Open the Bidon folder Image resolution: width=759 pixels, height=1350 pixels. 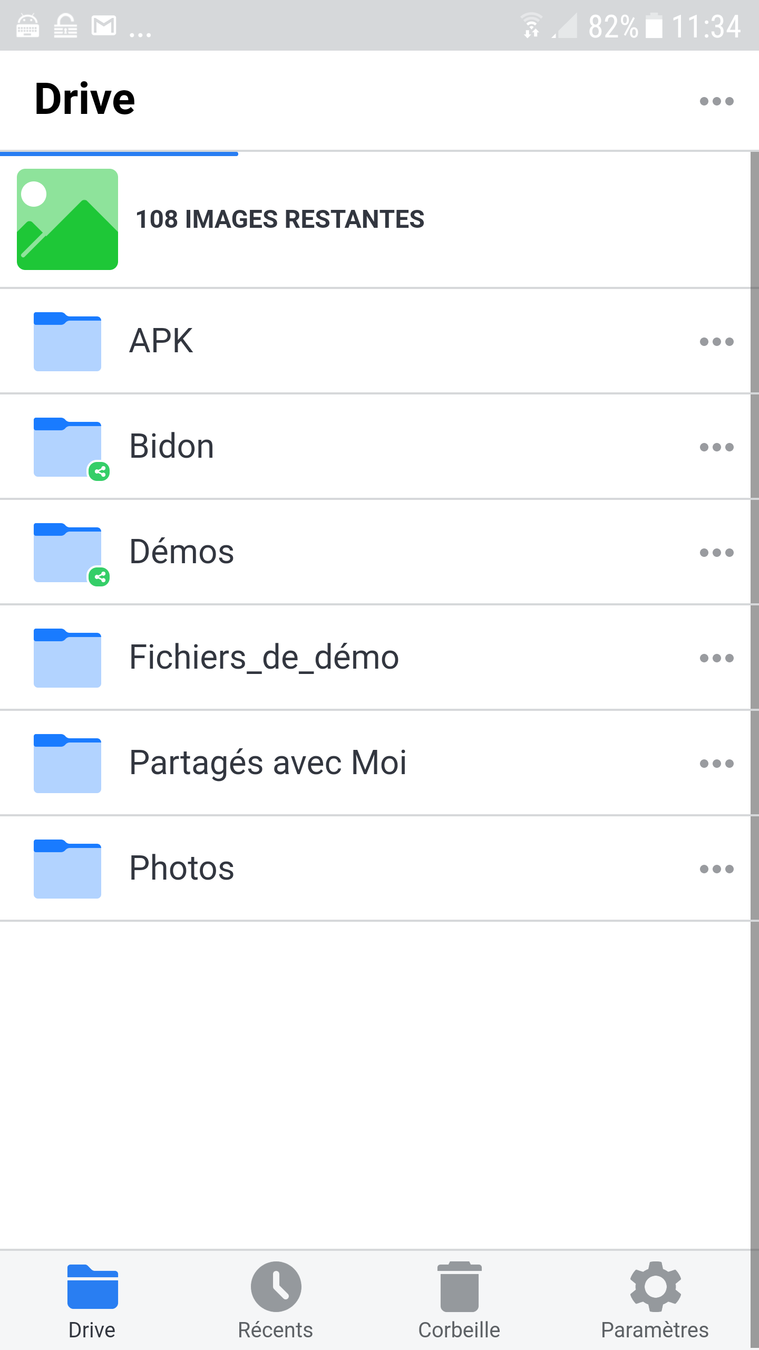point(375,447)
